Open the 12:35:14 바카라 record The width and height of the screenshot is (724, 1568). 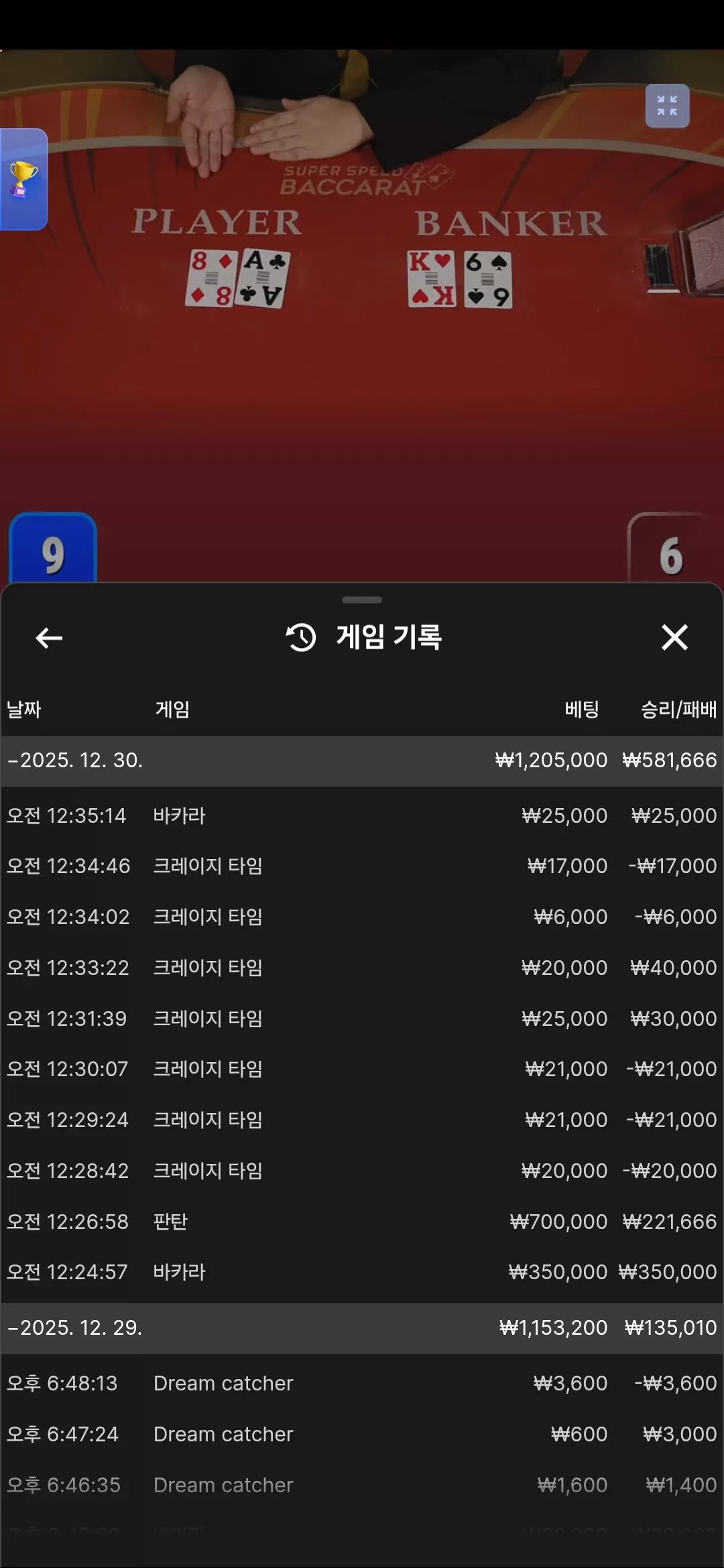point(362,815)
